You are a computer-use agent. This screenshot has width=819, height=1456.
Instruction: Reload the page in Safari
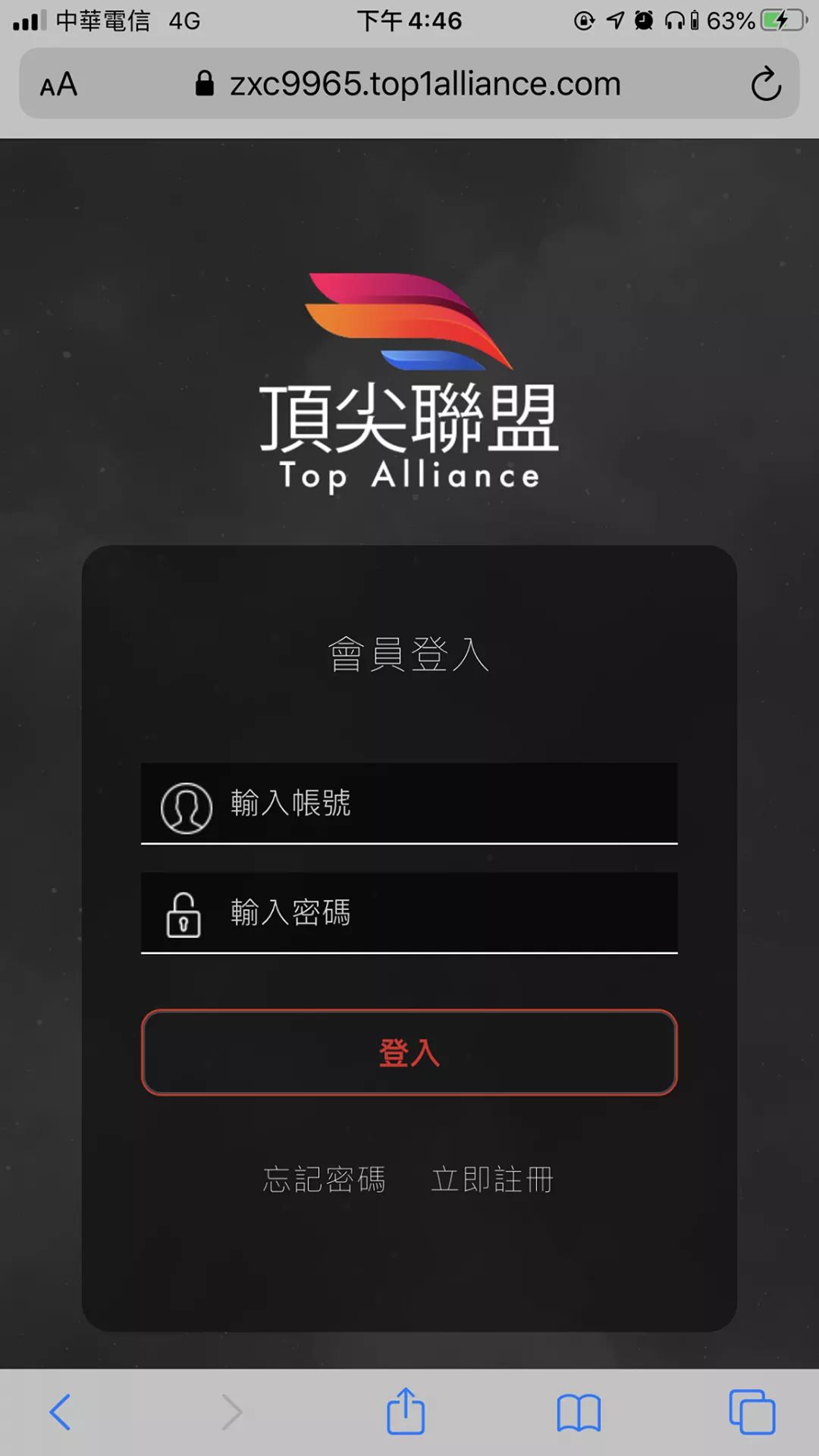[x=766, y=84]
